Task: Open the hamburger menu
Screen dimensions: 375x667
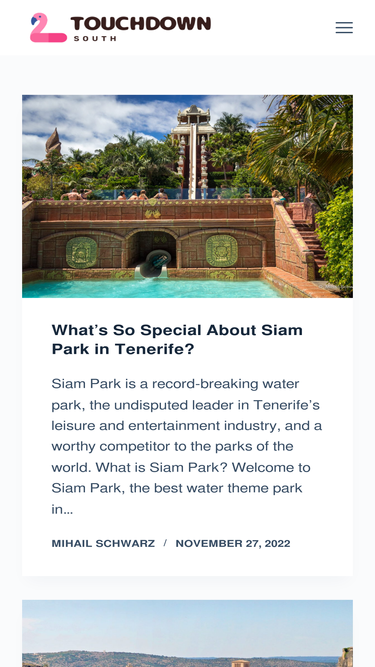Action: coord(344,28)
